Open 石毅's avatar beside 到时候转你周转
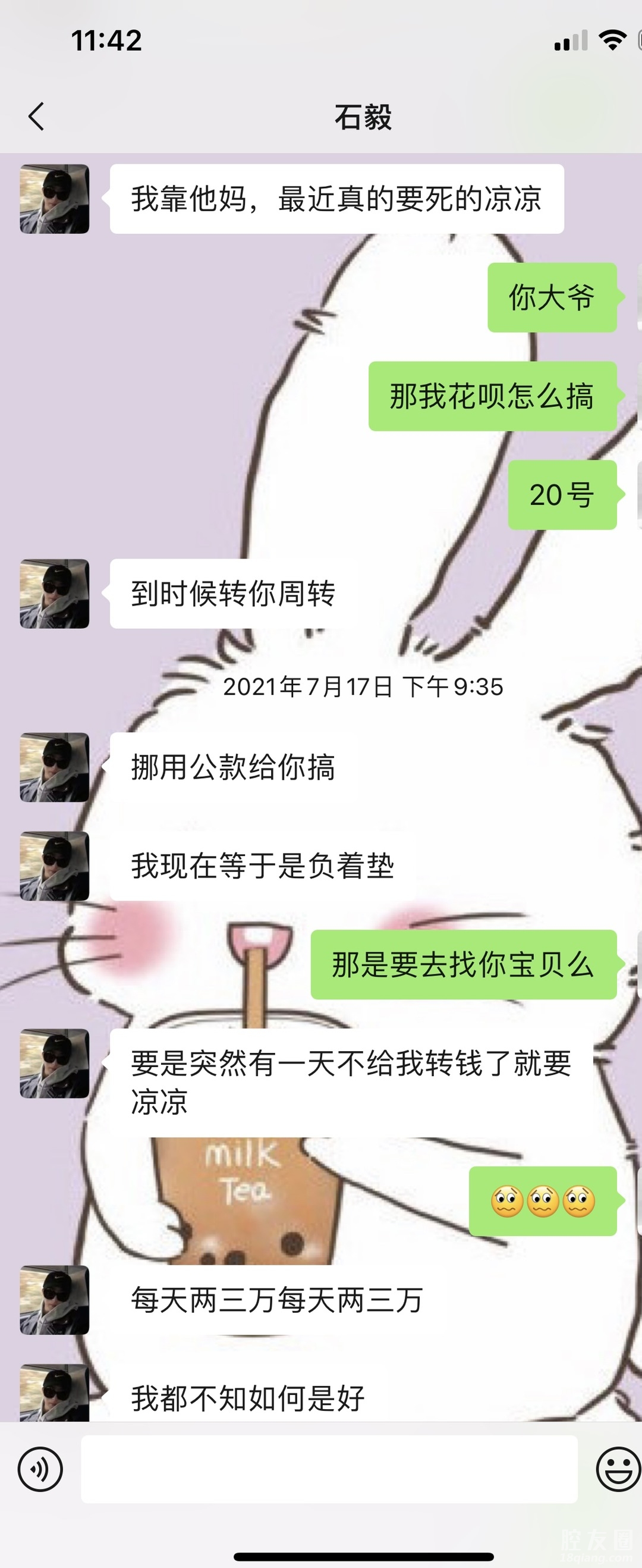 (x=55, y=594)
